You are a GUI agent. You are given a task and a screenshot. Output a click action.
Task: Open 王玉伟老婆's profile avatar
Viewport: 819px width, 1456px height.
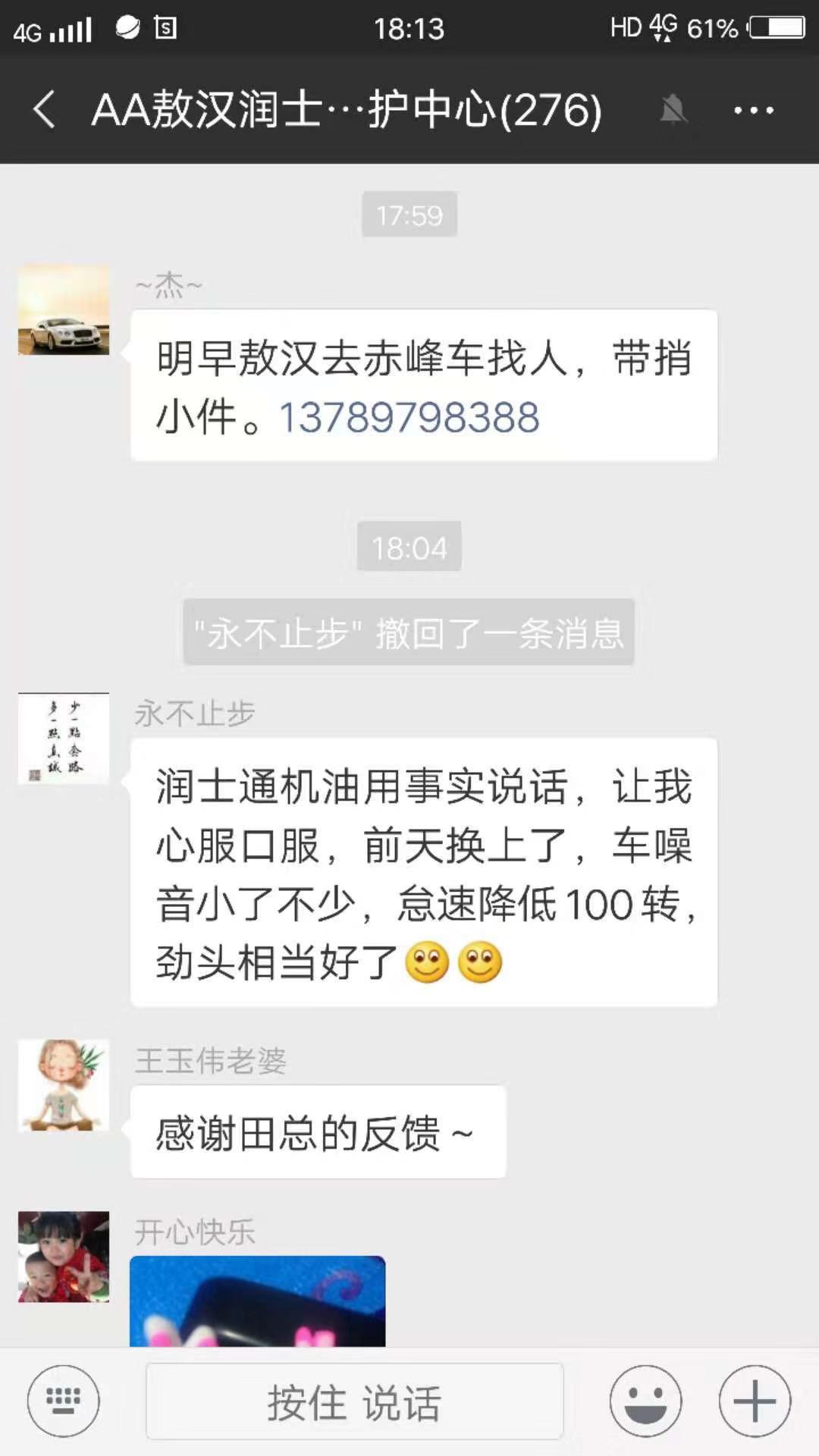[64, 1085]
